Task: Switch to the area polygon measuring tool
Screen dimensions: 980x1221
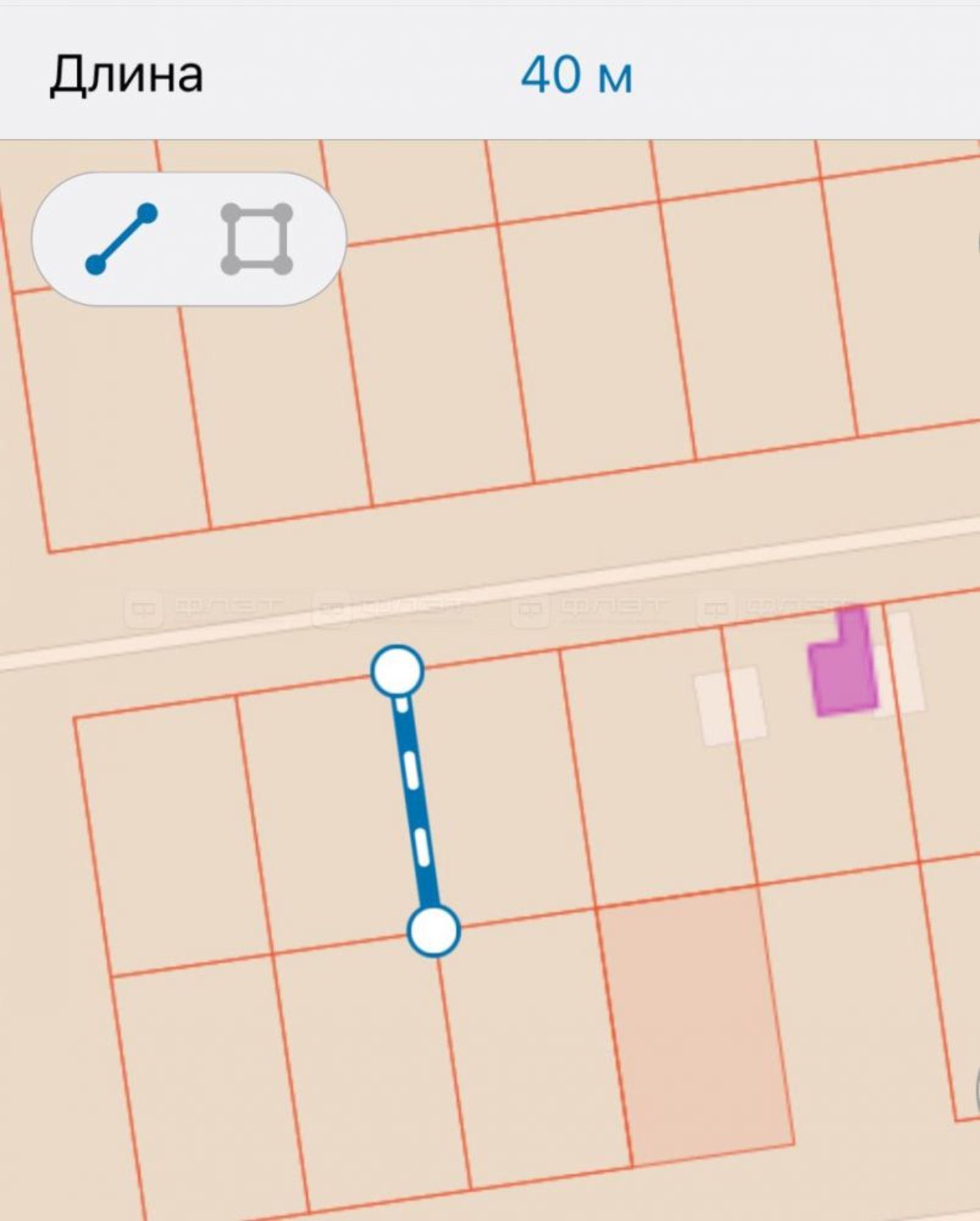Action: coord(256,239)
